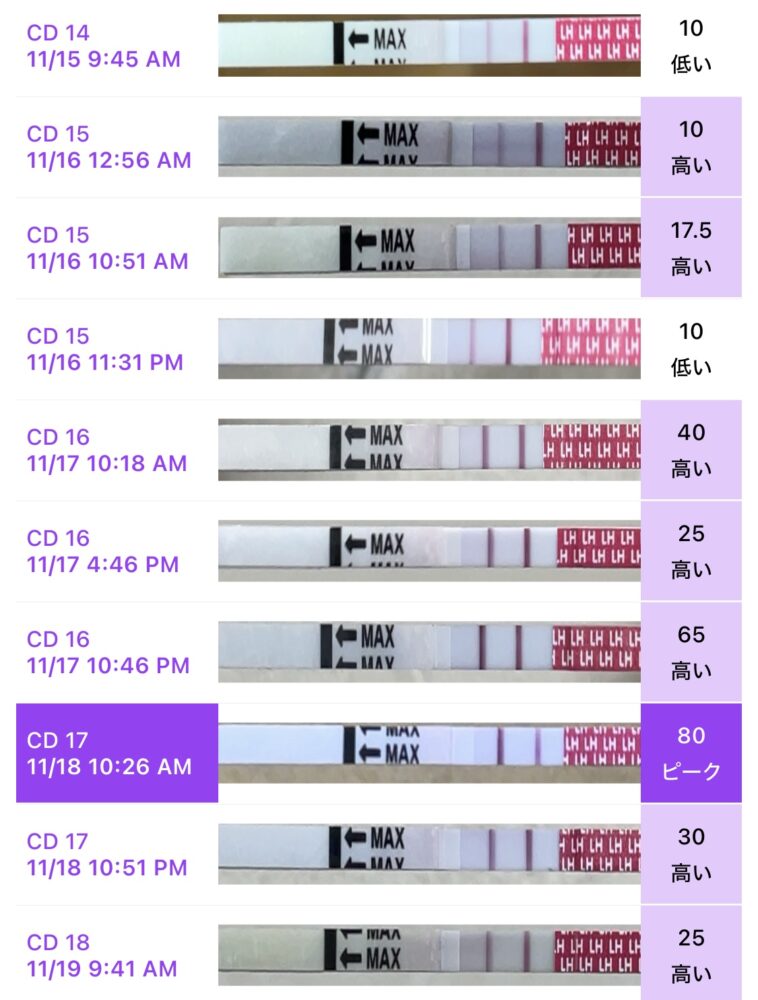Open the highlighted 11/18 10:26 AM peak entry

108,753
